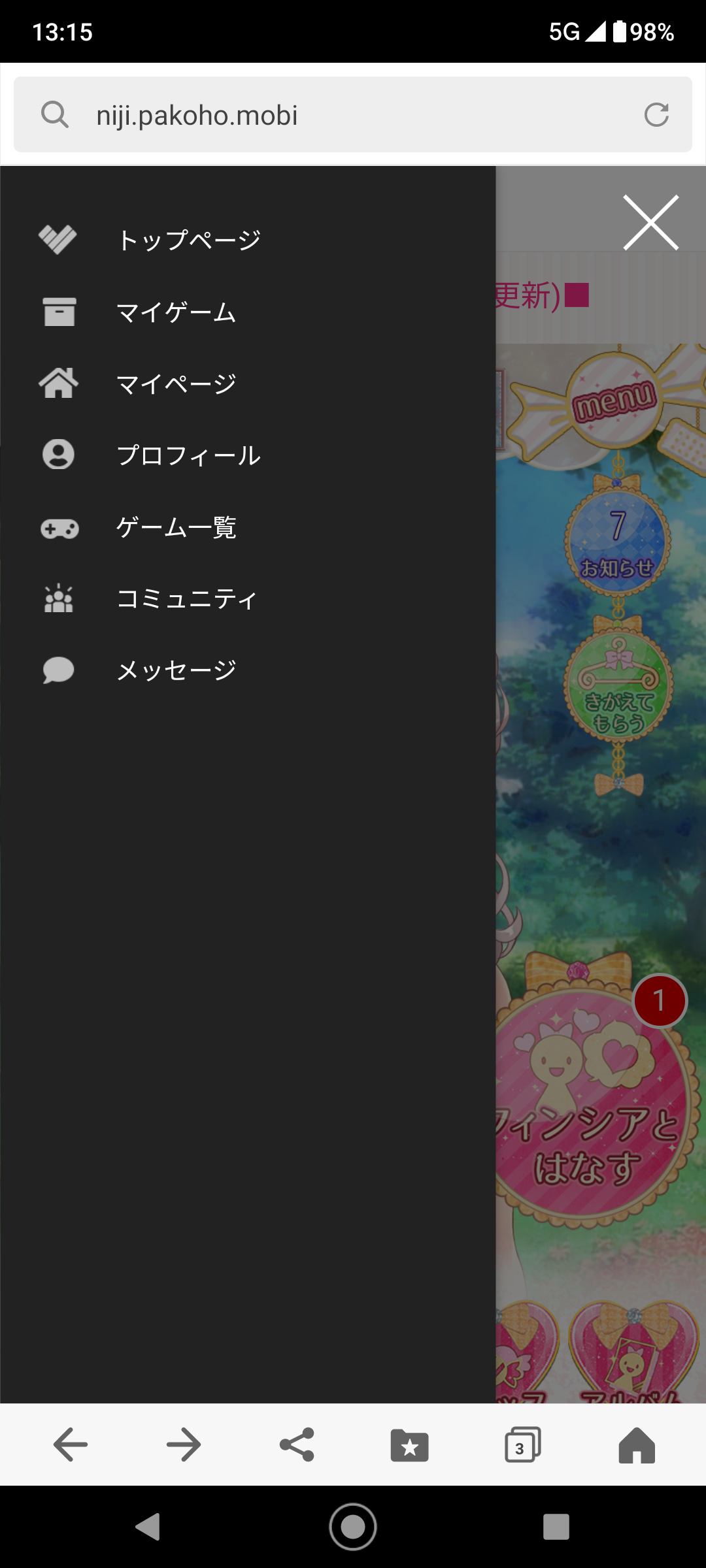706x1568 pixels.
Task: Go to マイゲーム
Action: click(175, 312)
